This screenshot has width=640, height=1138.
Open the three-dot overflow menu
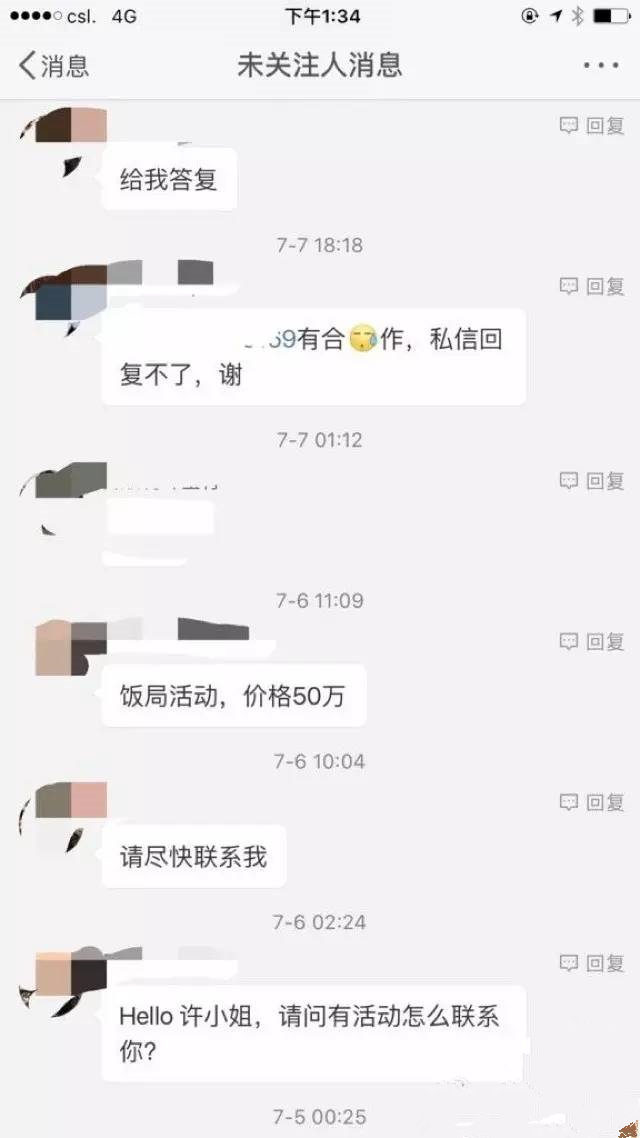(600, 66)
